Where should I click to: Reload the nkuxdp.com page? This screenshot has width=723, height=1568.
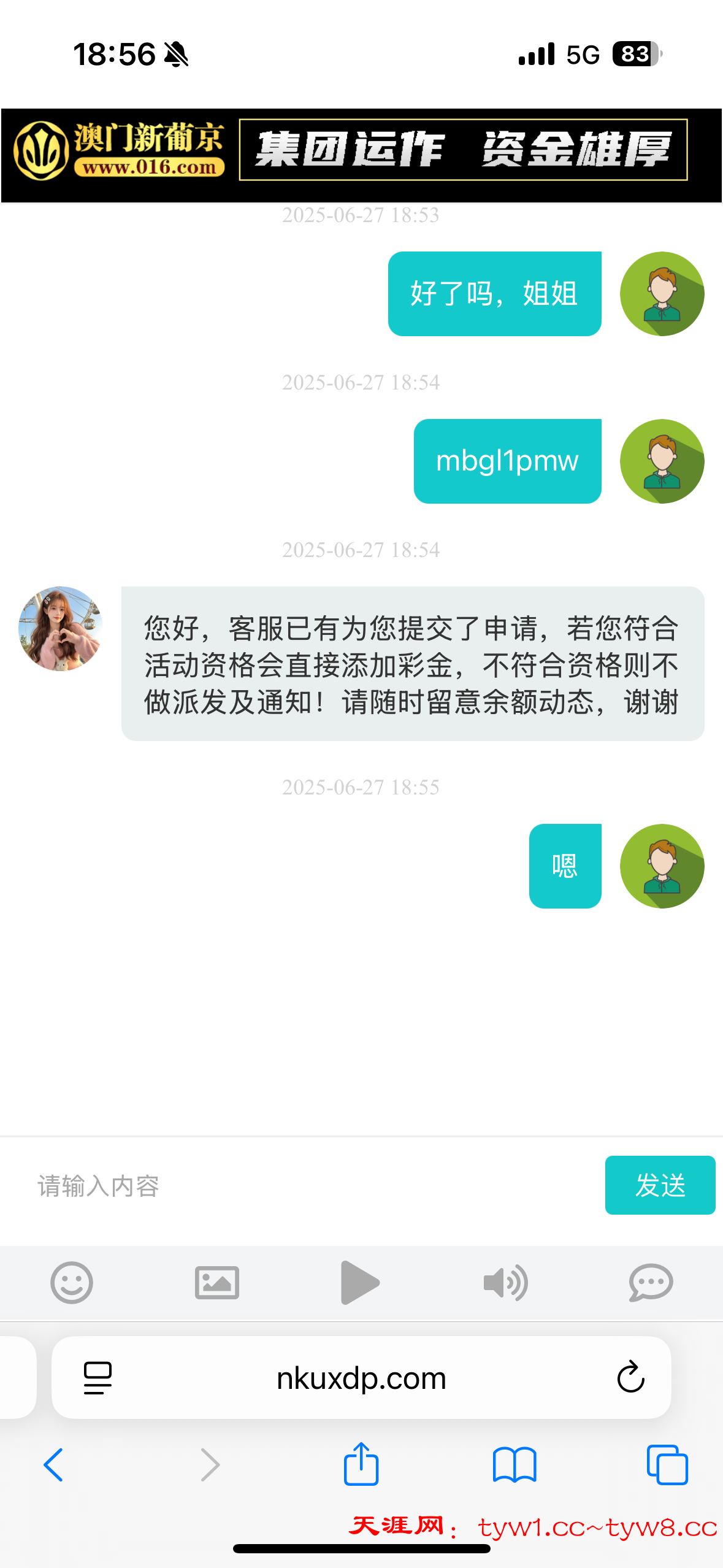pos(630,1378)
